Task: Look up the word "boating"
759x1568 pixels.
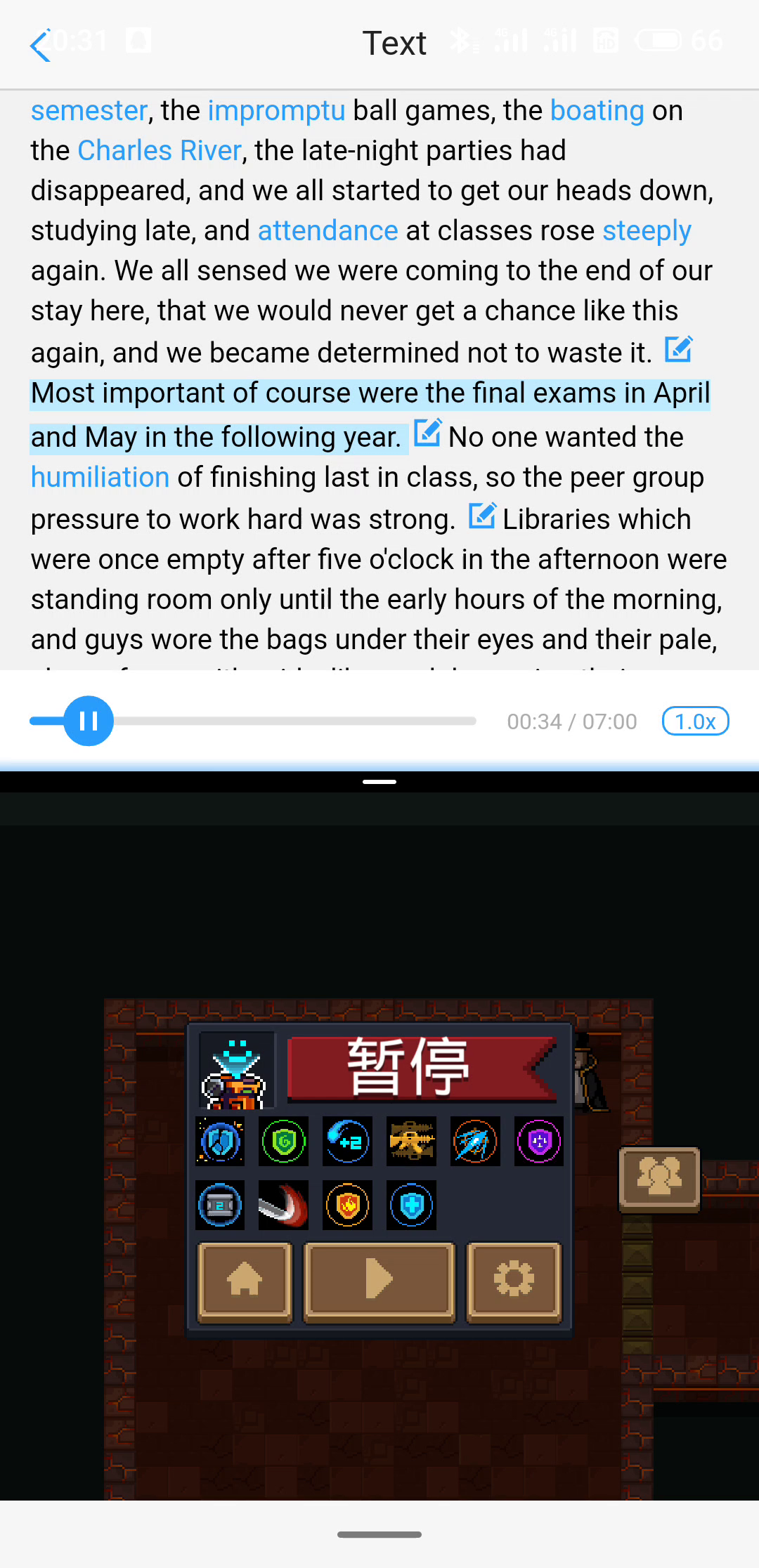Action: pyautogui.click(x=597, y=110)
